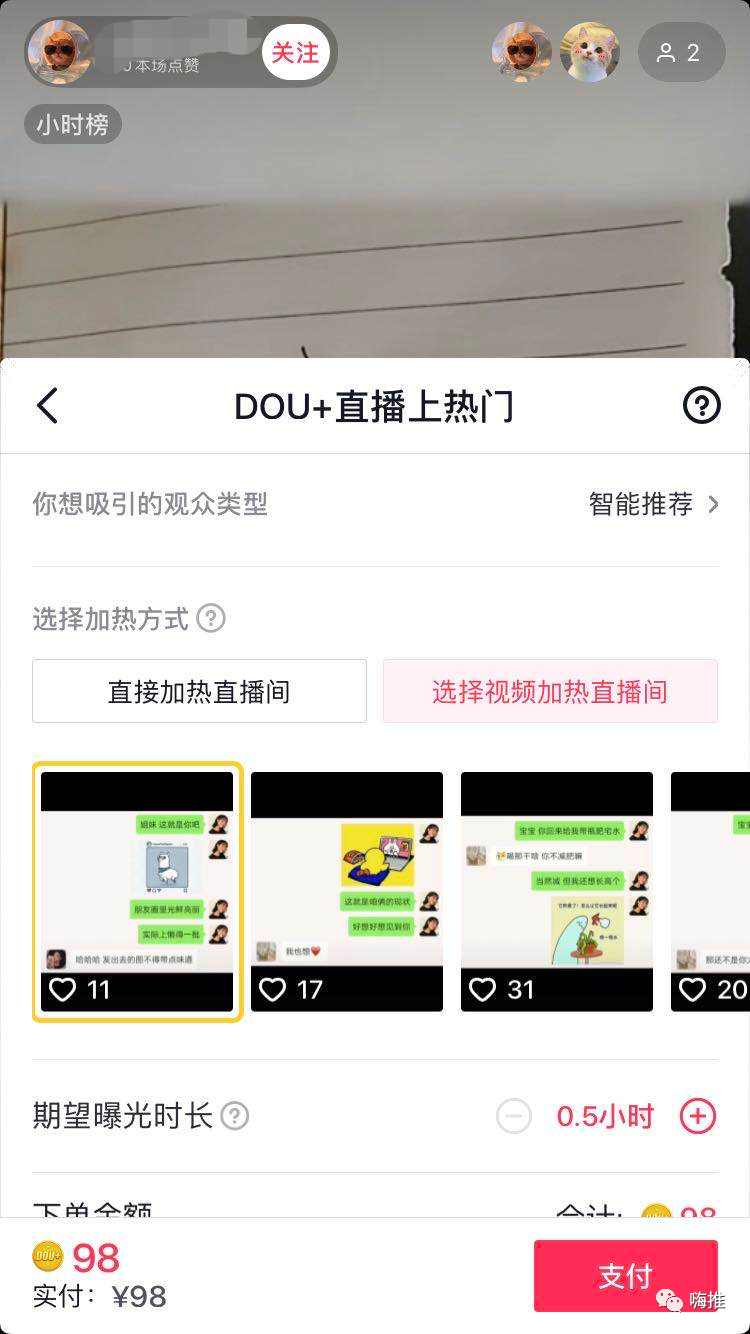This screenshot has height=1334, width=750.
Task: Show help for 选择加热方式
Action: pyautogui.click(x=210, y=619)
